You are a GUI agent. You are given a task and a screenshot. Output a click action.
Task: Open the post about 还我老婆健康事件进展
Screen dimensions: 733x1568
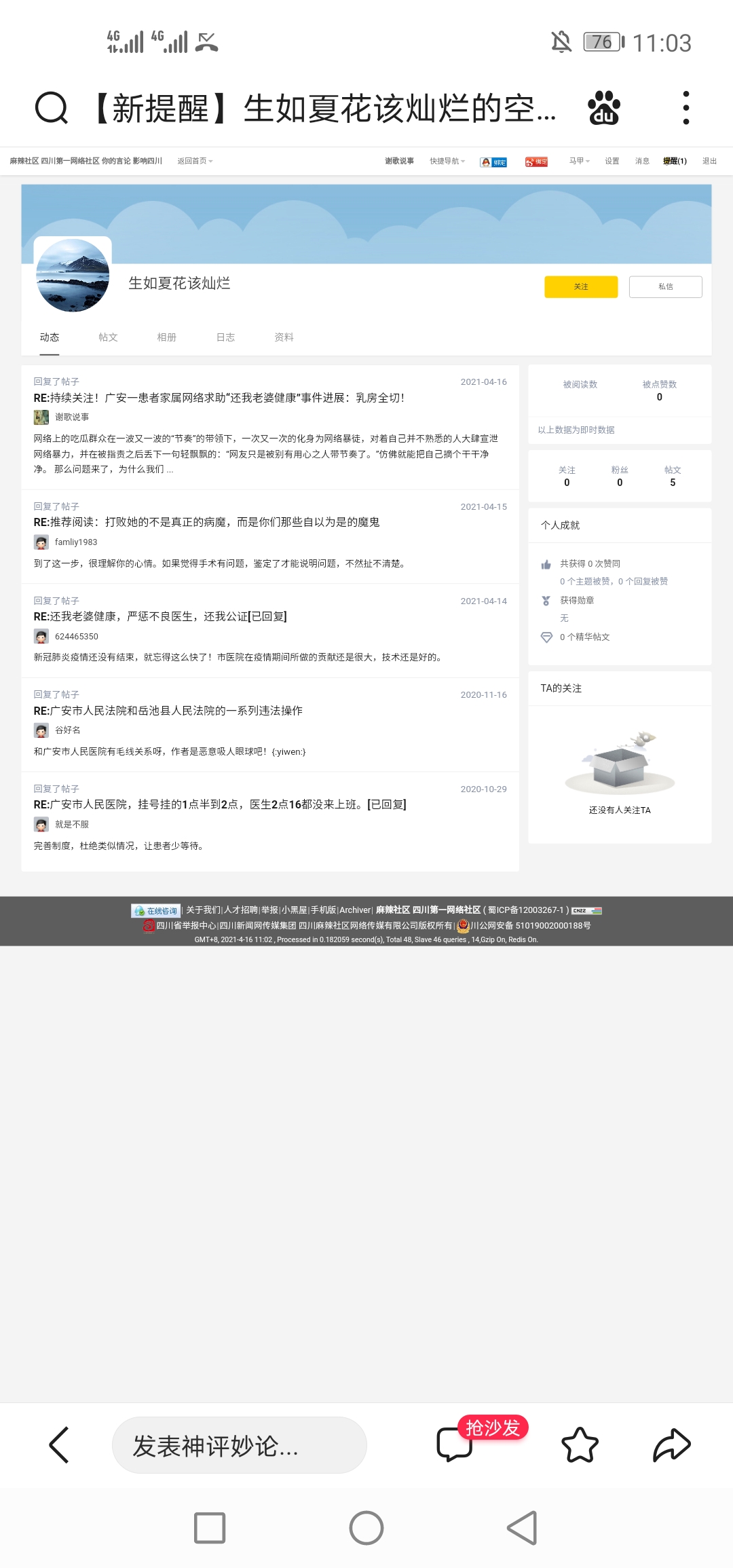219,398
